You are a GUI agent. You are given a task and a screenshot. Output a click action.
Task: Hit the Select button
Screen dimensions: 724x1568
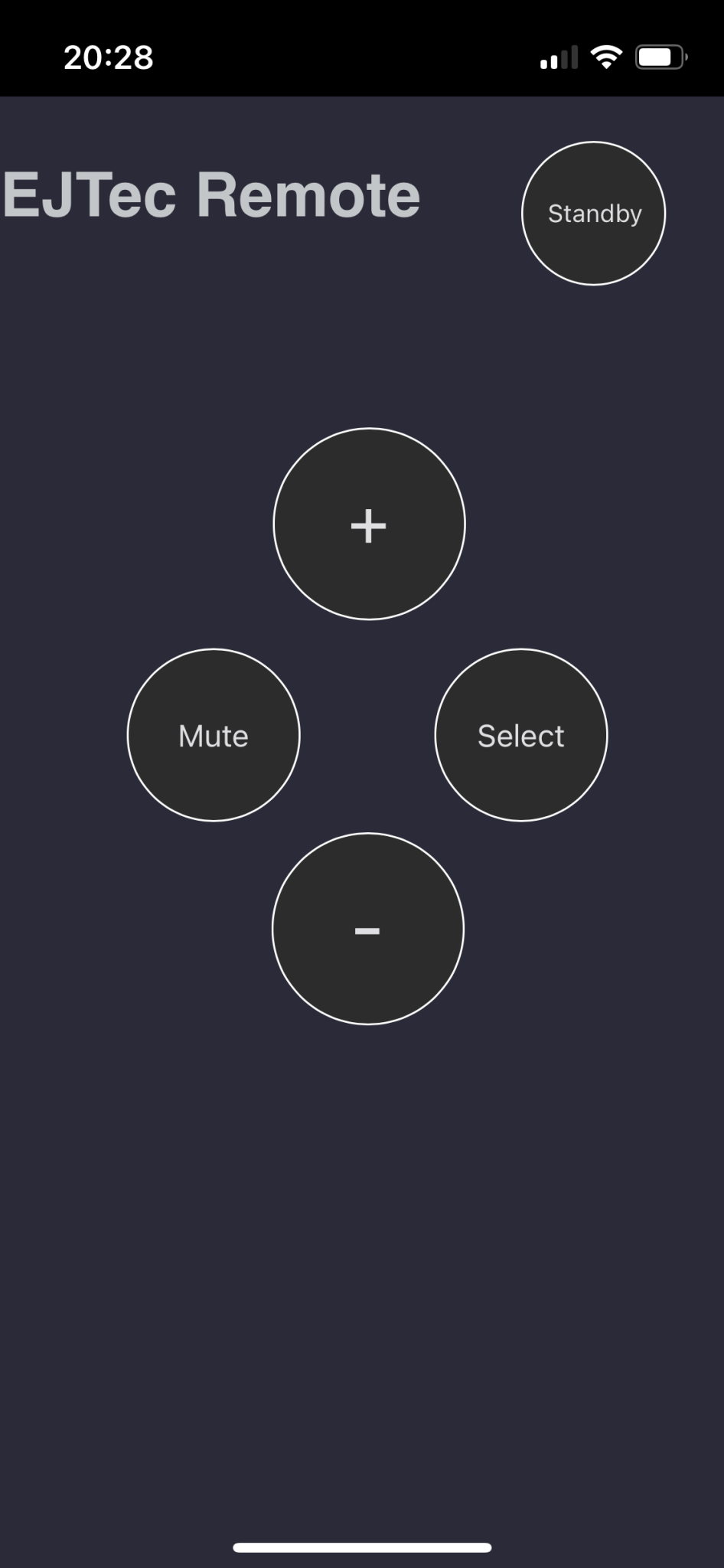click(x=520, y=735)
